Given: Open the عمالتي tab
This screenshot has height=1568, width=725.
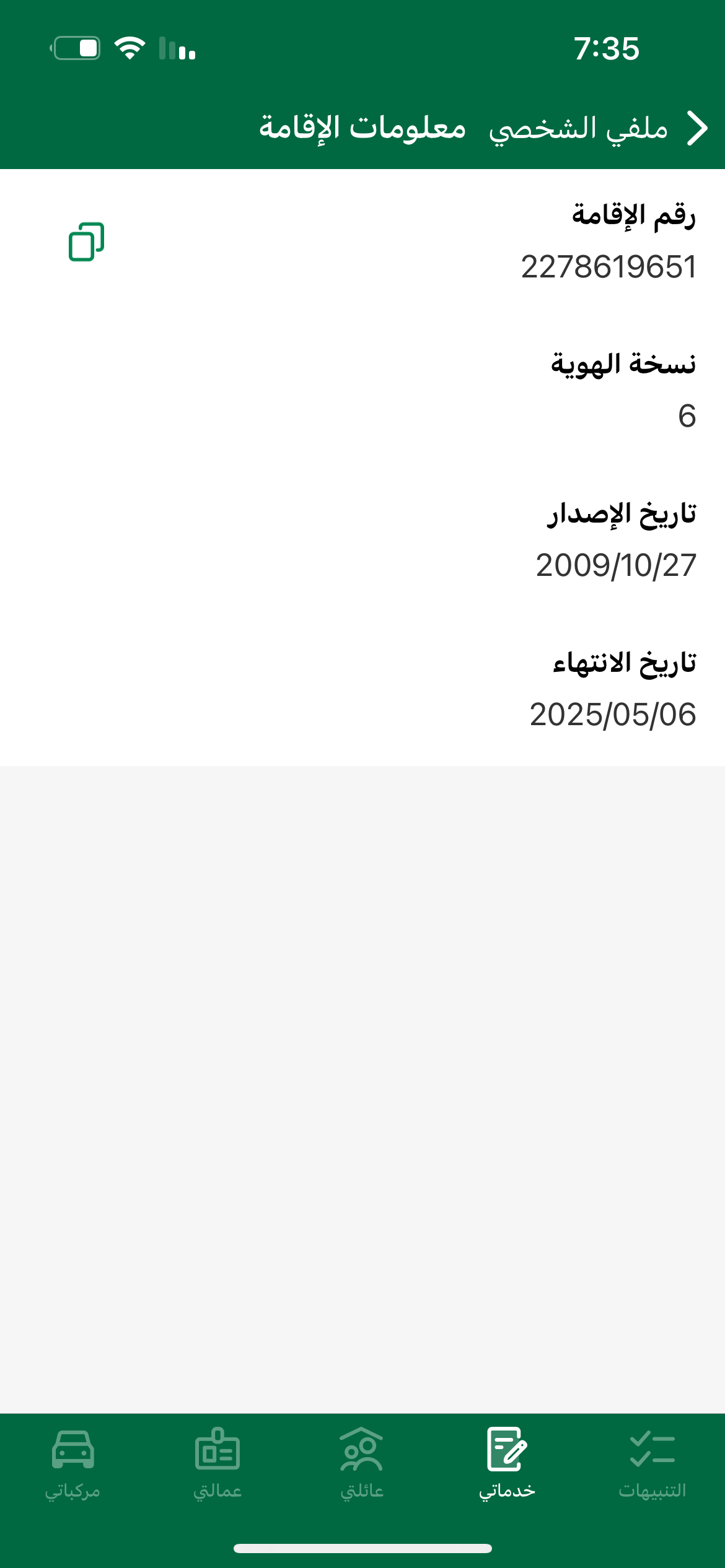Looking at the screenshot, I should (217, 1464).
